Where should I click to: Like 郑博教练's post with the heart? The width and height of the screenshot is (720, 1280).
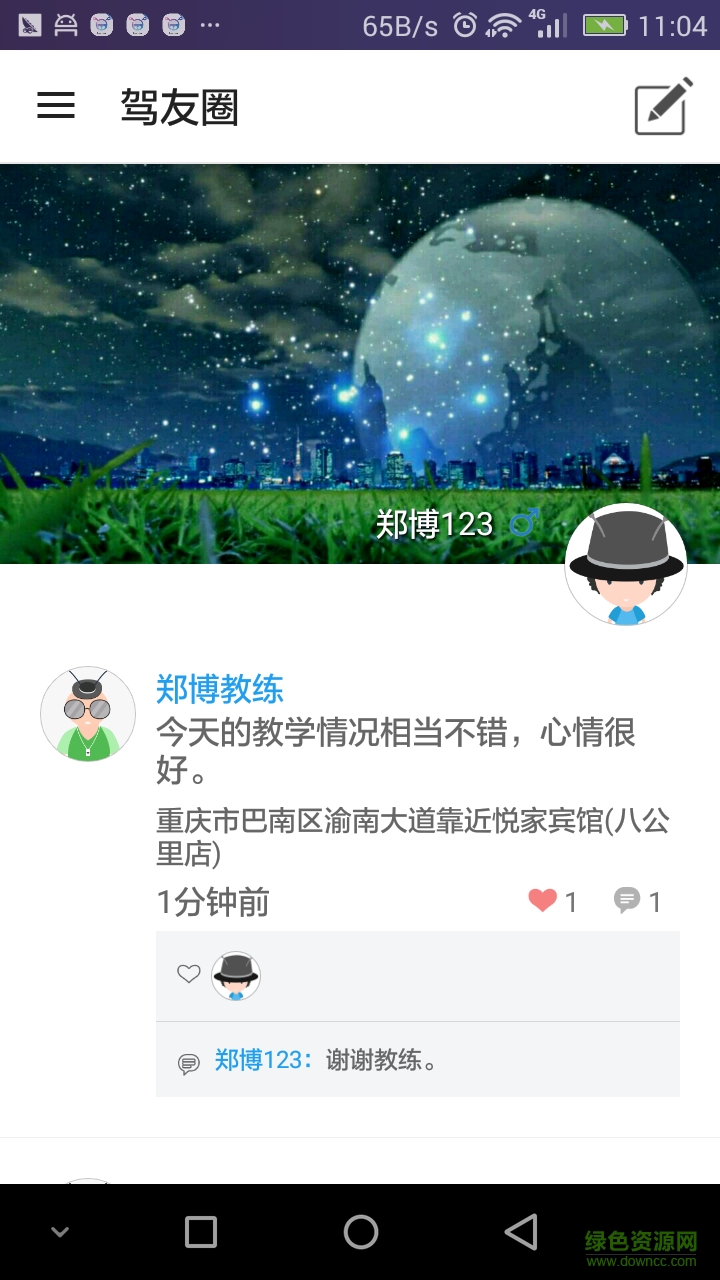click(543, 901)
